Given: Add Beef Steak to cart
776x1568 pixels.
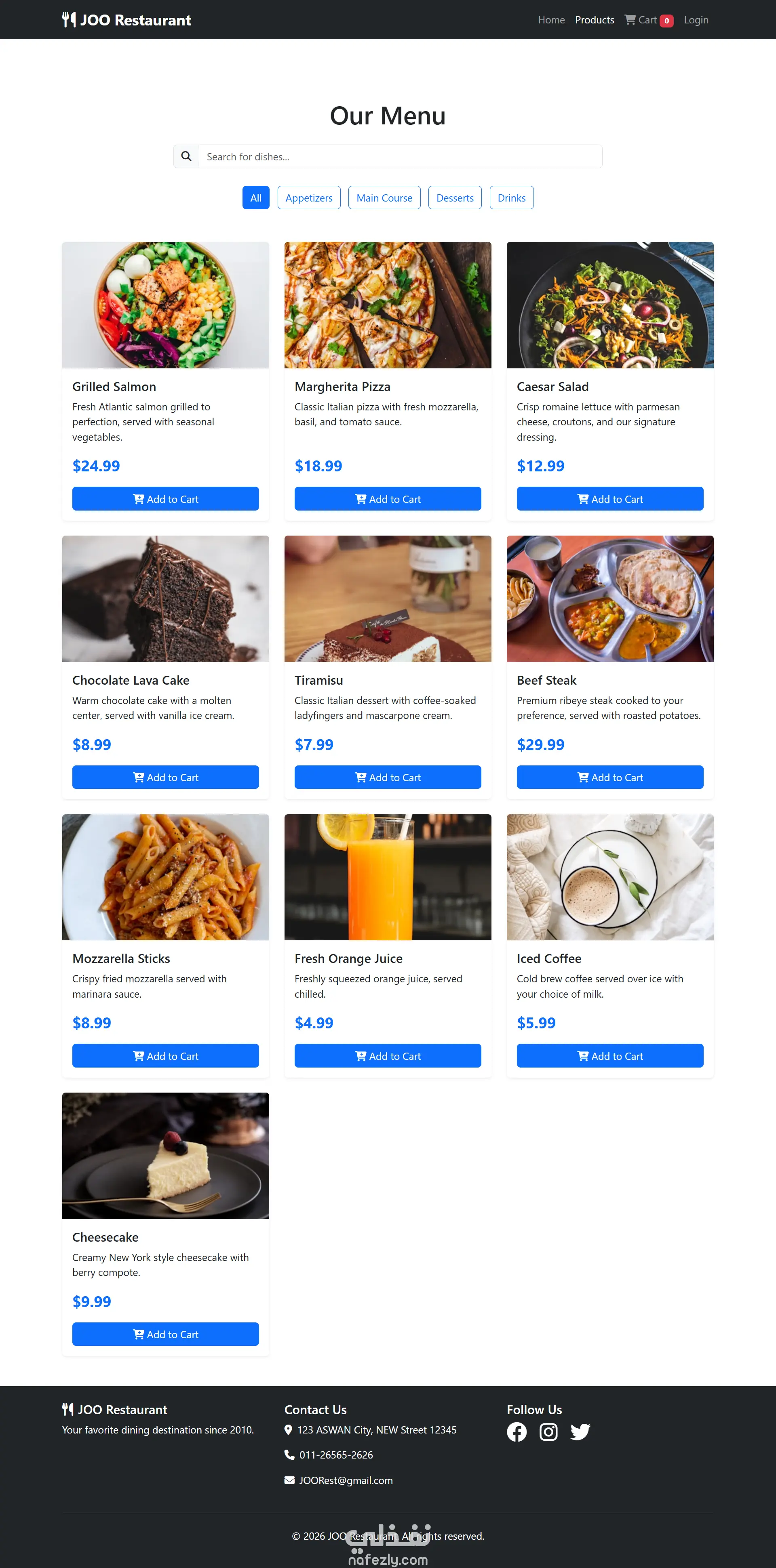Looking at the screenshot, I should click(610, 777).
